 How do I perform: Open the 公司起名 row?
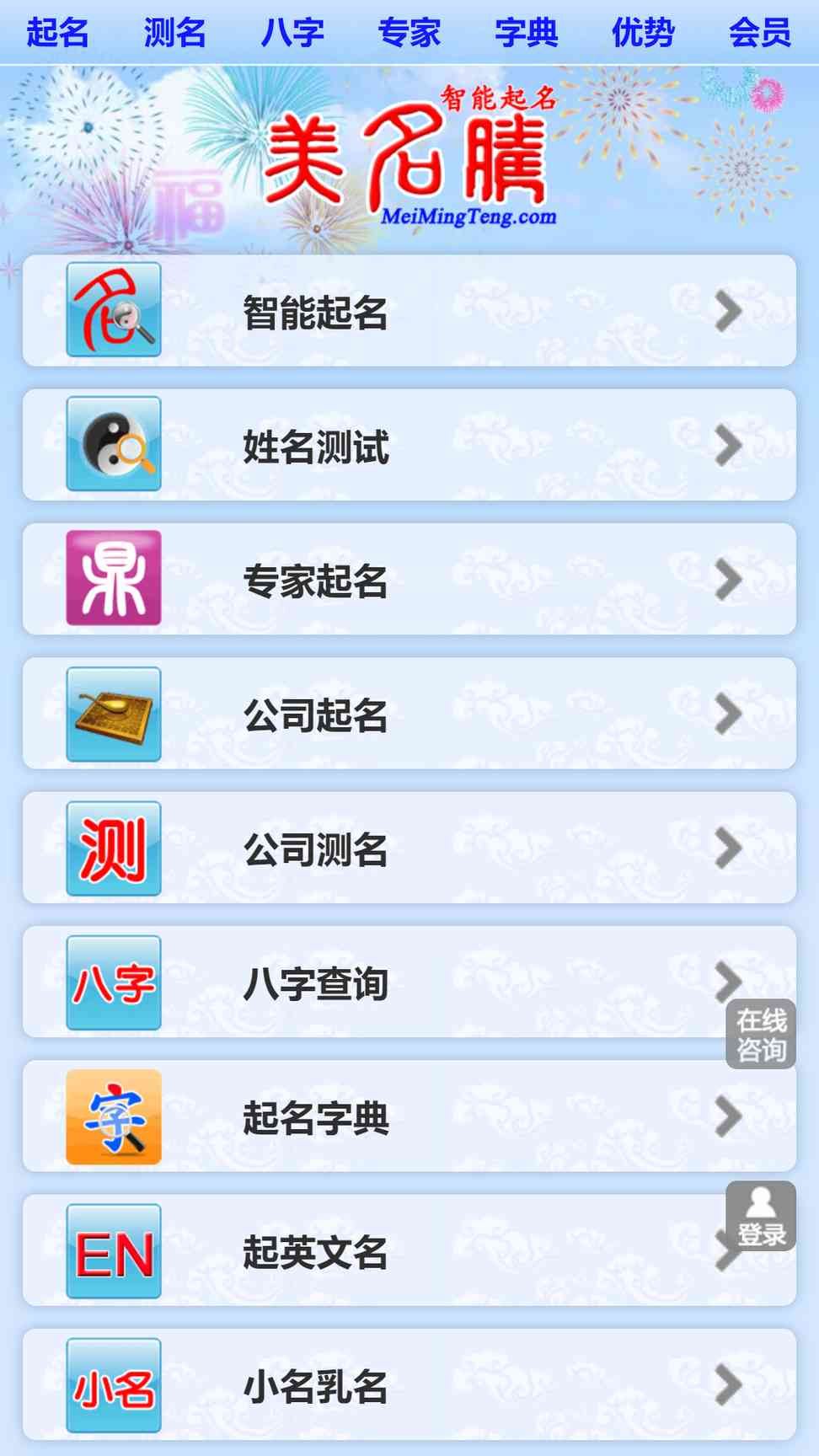409,713
